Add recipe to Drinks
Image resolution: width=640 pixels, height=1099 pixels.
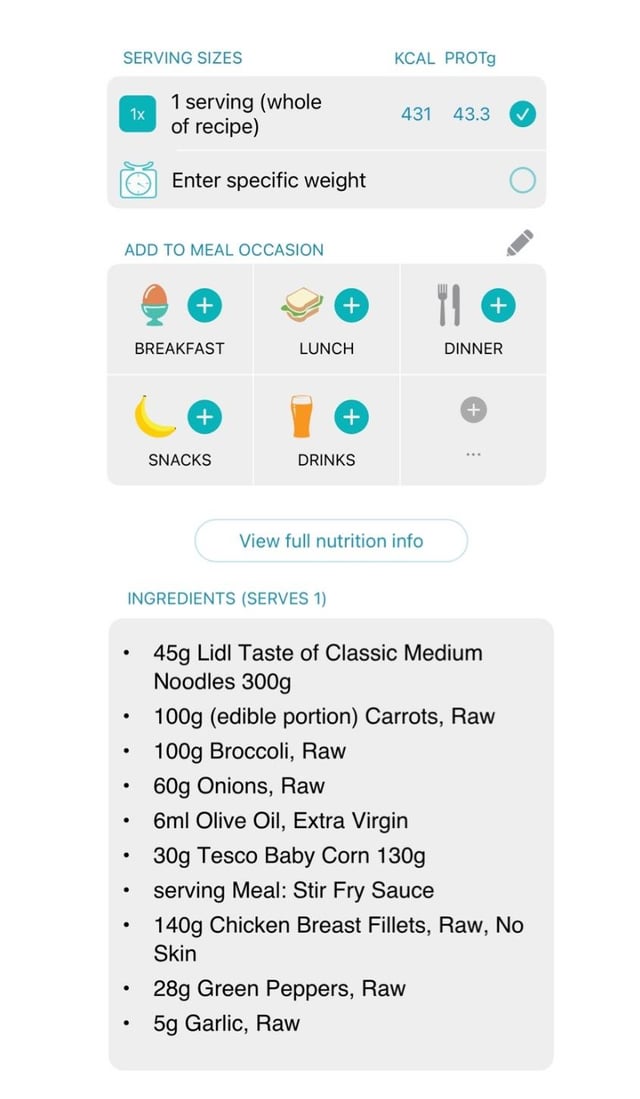(x=351, y=417)
